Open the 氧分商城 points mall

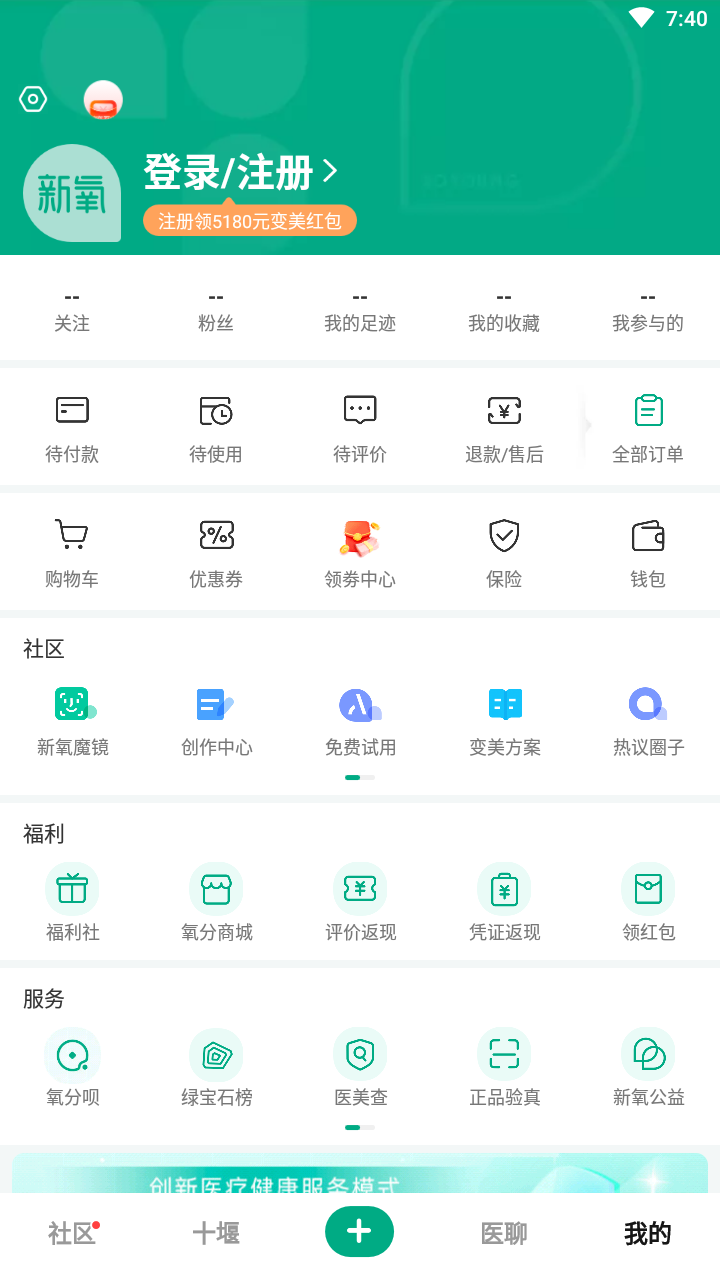[x=216, y=900]
